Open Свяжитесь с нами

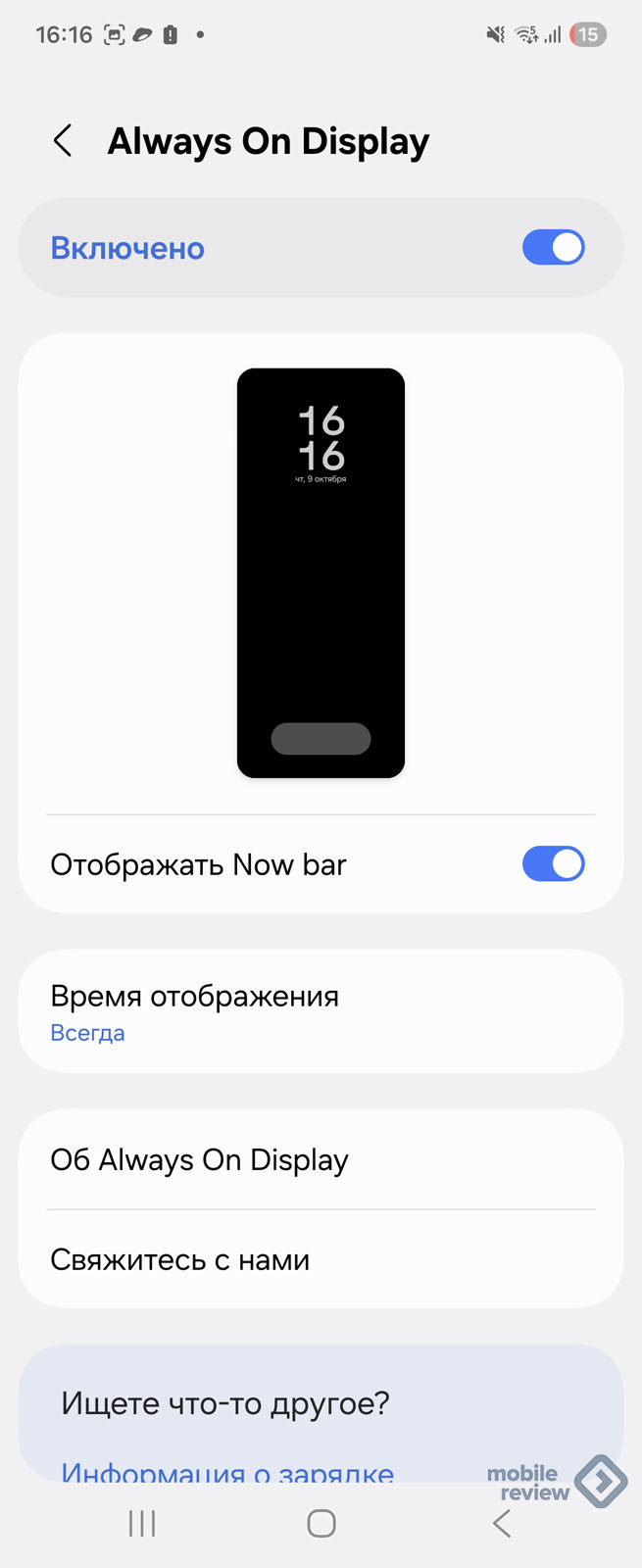coord(321,1260)
